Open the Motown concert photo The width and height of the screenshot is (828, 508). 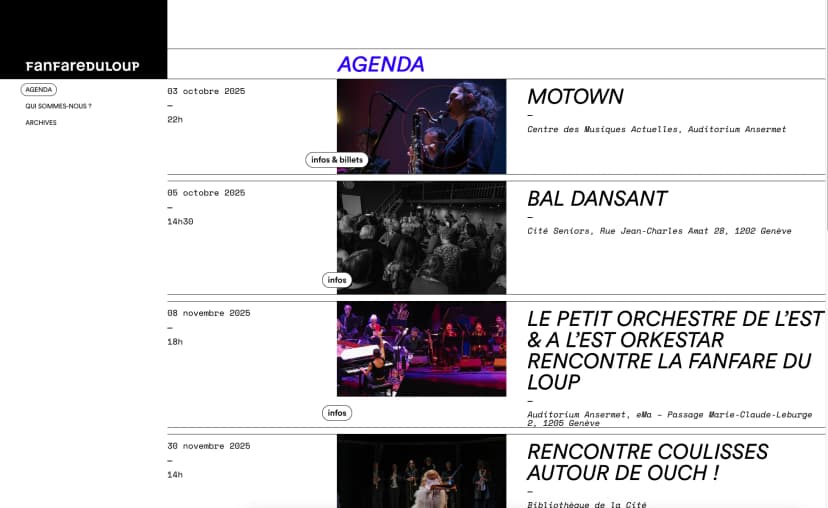421,126
